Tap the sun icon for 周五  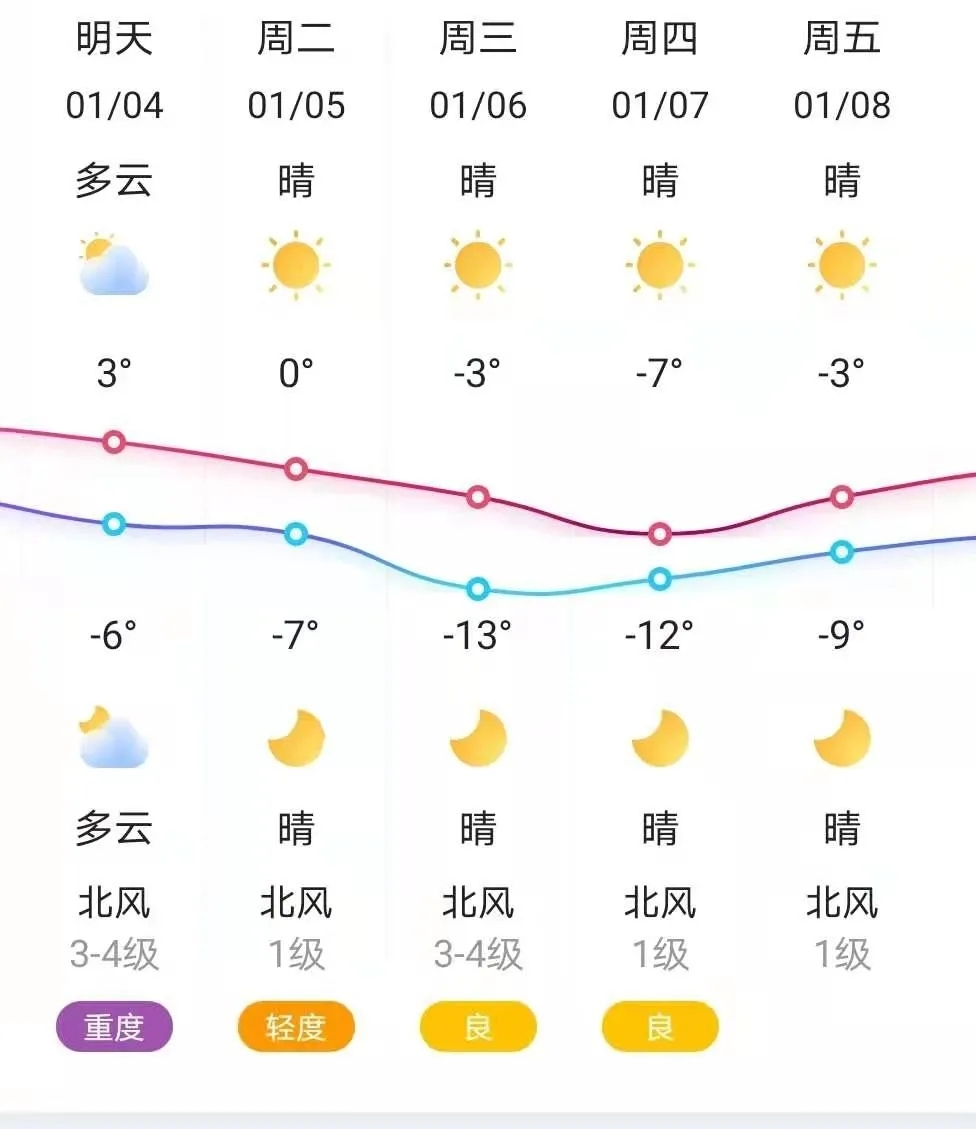tap(841, 265)
